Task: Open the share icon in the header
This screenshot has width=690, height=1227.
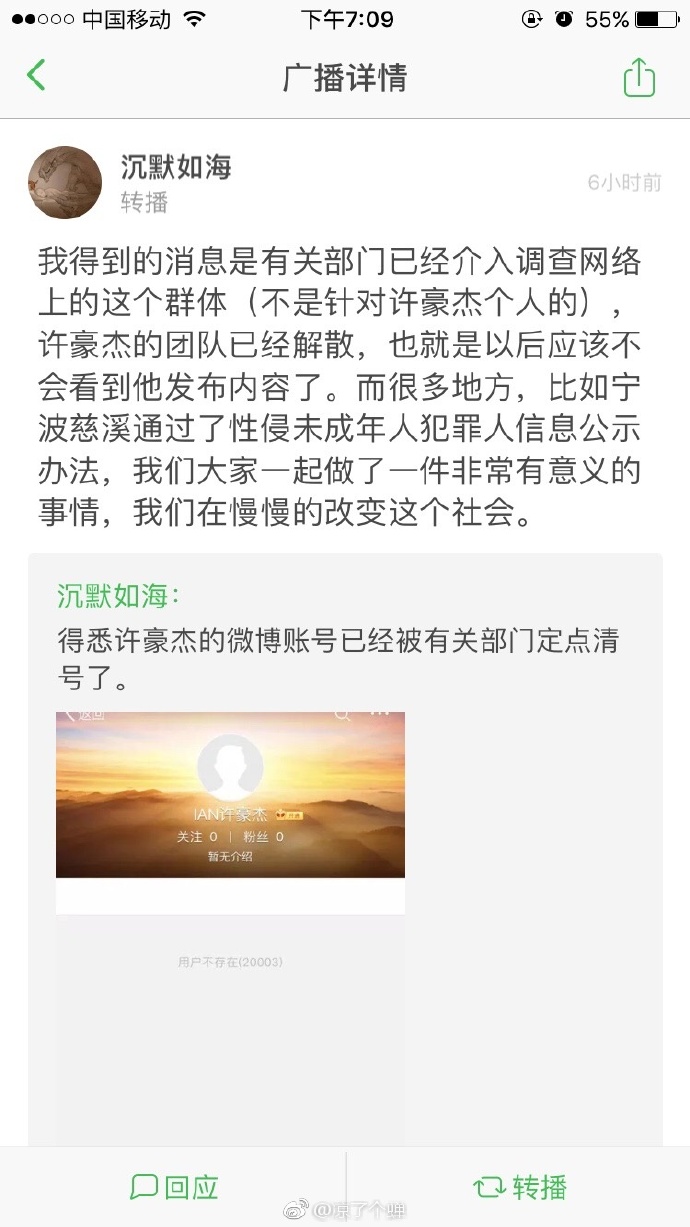Action: 639,77
